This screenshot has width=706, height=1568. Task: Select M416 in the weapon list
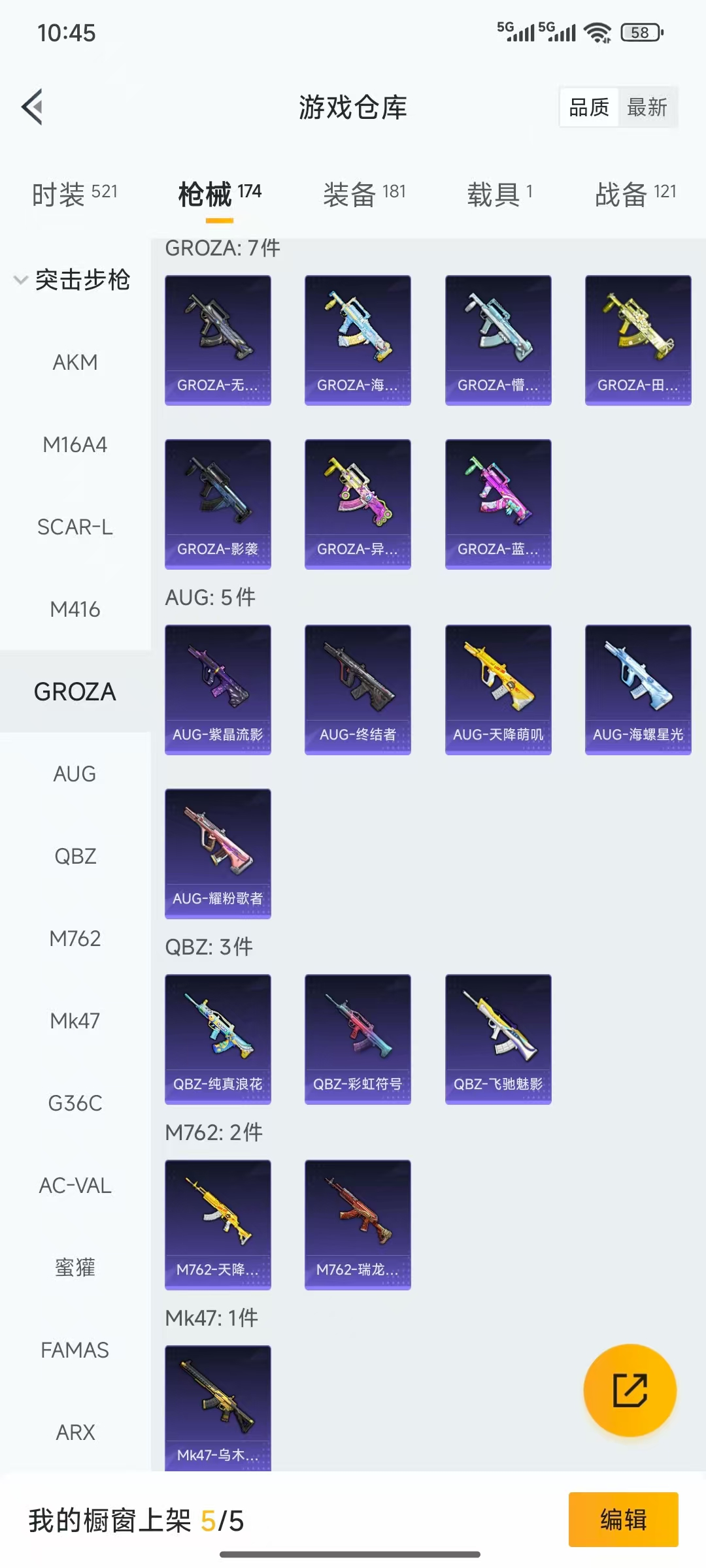point(75,610)
